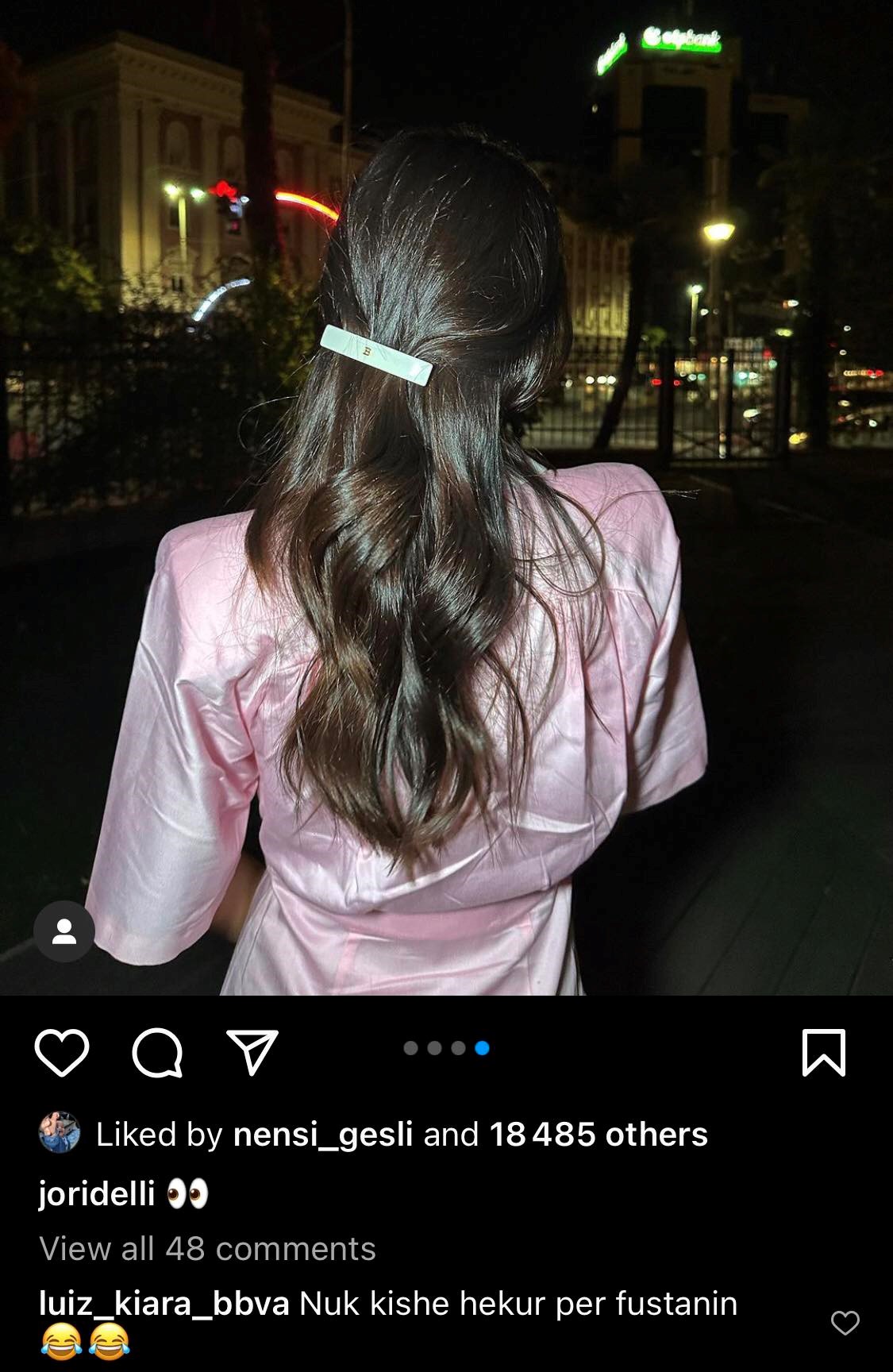The image size is (893, 1372).
Task: Tap the carousel page indicator dots
Action: coord(446,1048)
